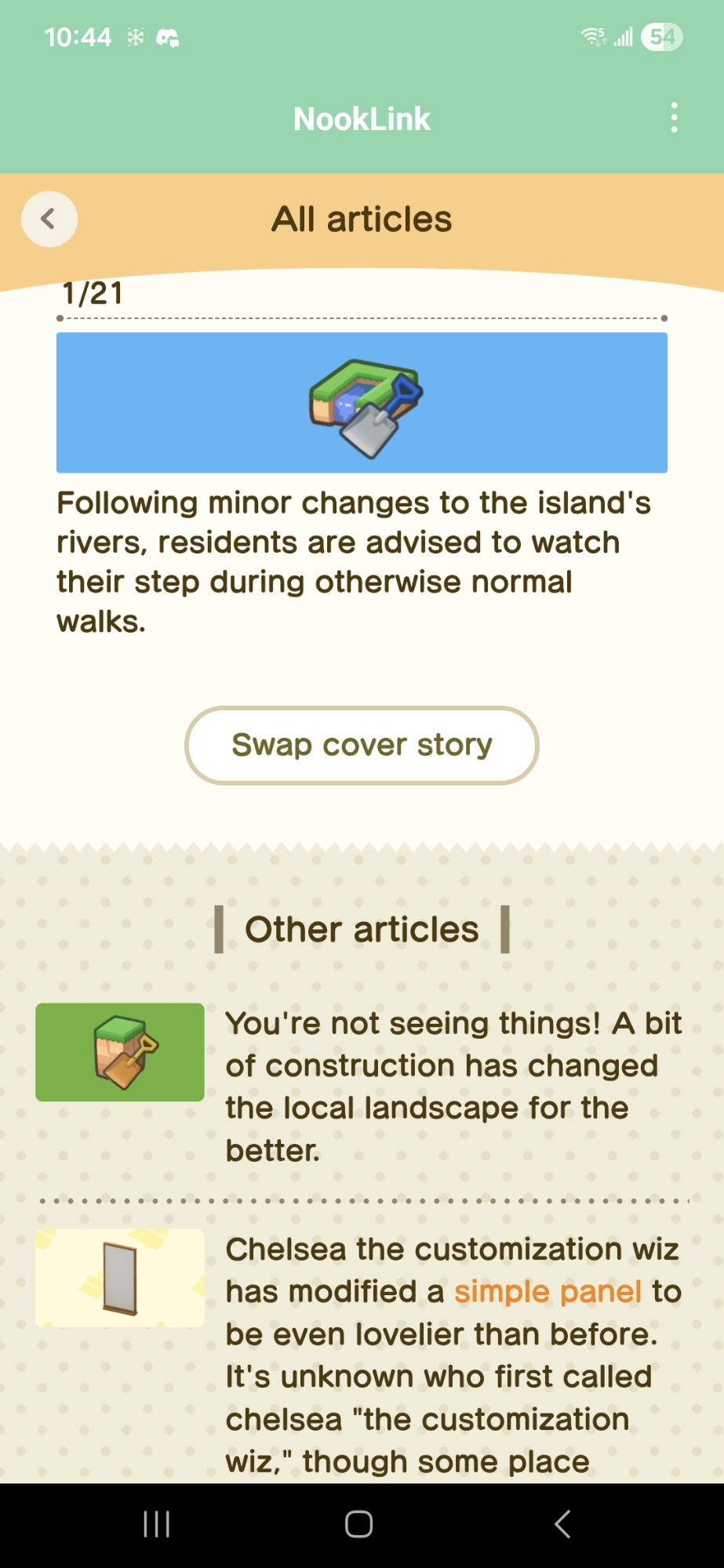Go back from All articles

[49, 219]
